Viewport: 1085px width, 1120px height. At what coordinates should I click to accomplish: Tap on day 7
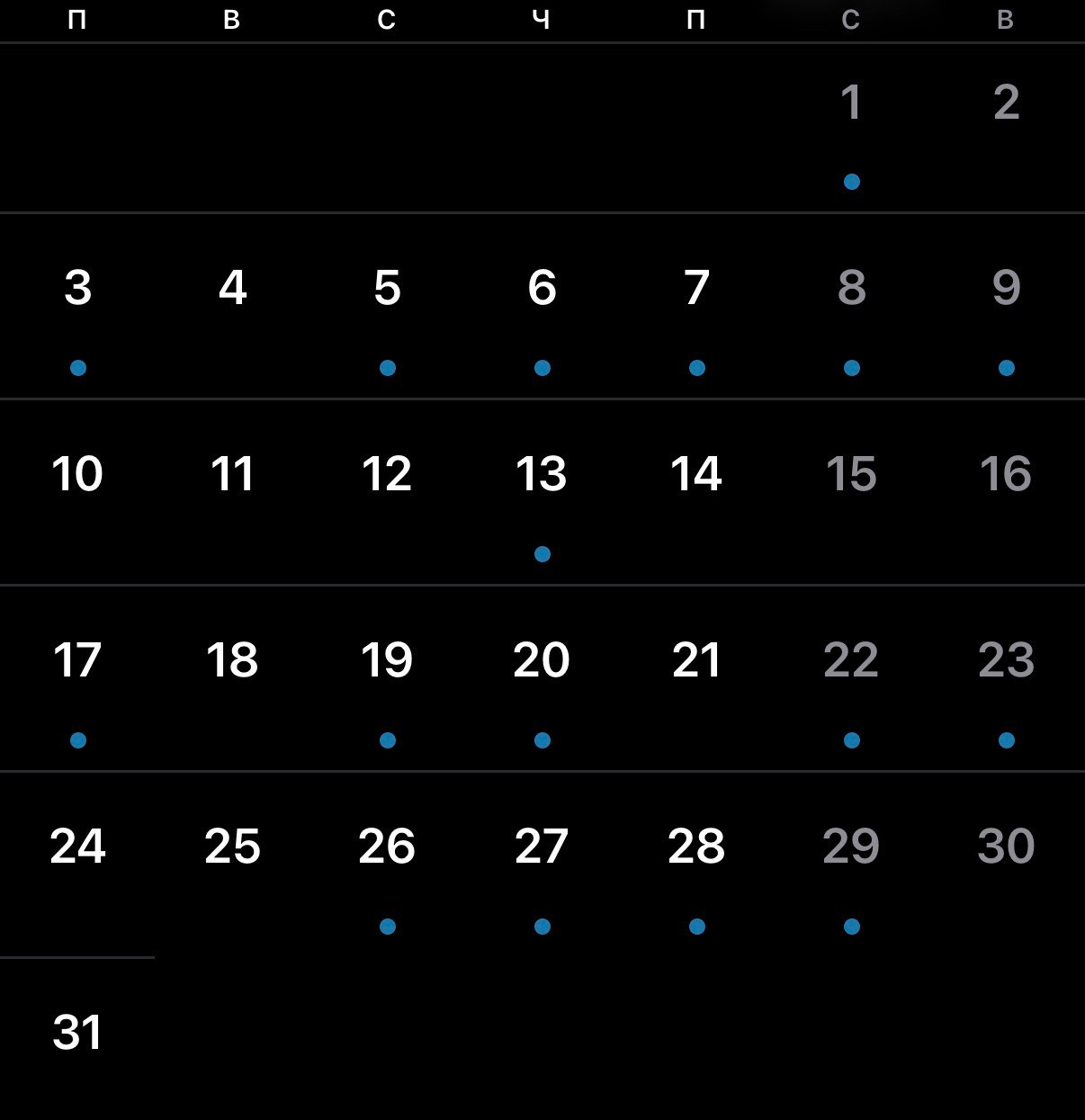coord(696,289)
